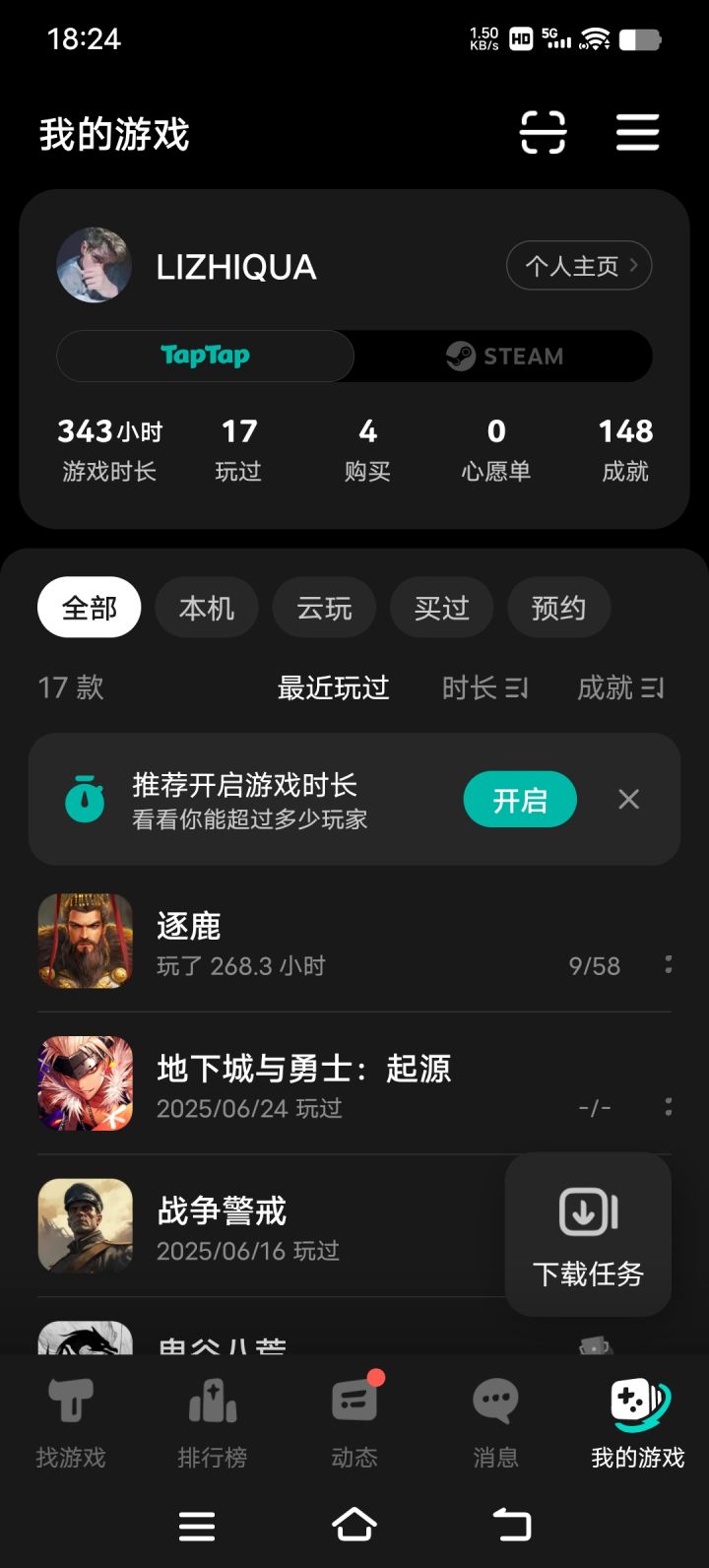Image resolution: width=709 pixels, height=1568 pixels.
Task: View the 9/58 achievement progress for 逐鹿
Action: point(592,965)
